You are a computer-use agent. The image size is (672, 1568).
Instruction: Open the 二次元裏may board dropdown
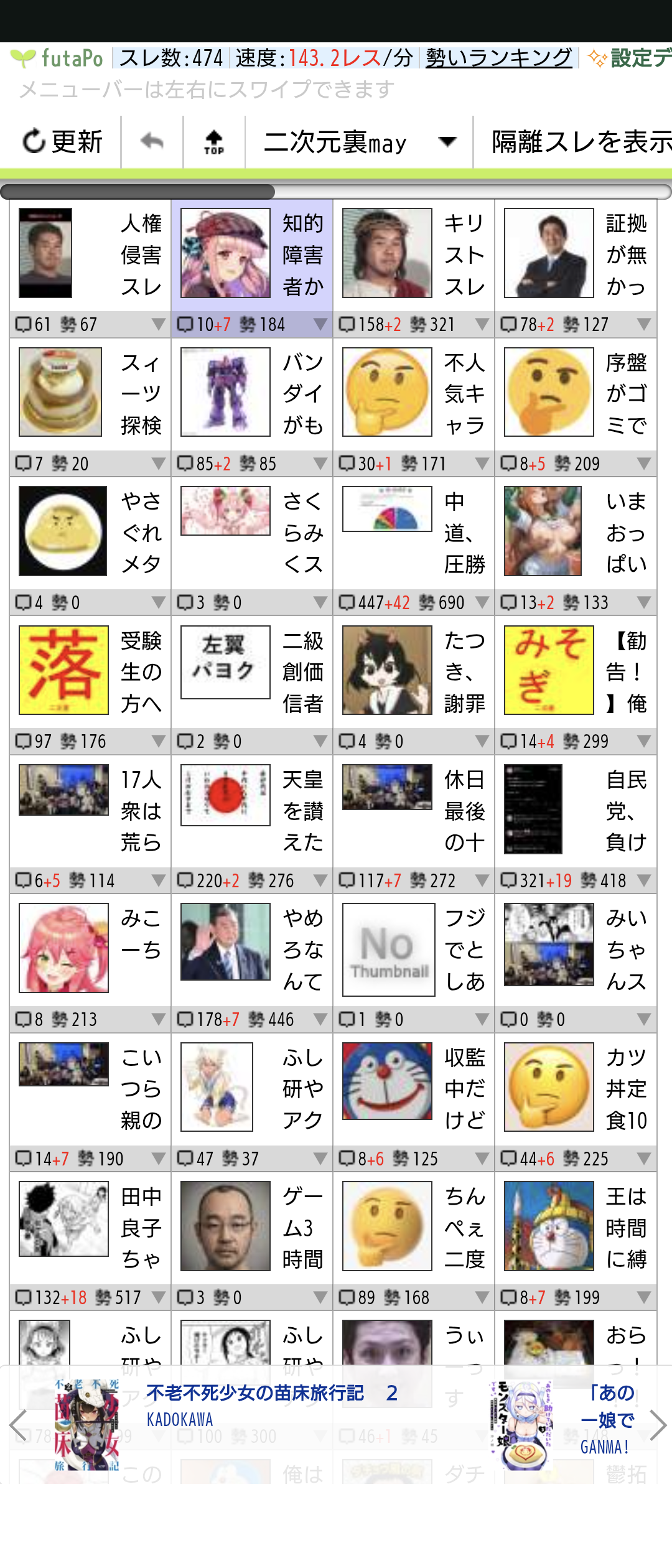pyautogui.click(x=360, y=142)
